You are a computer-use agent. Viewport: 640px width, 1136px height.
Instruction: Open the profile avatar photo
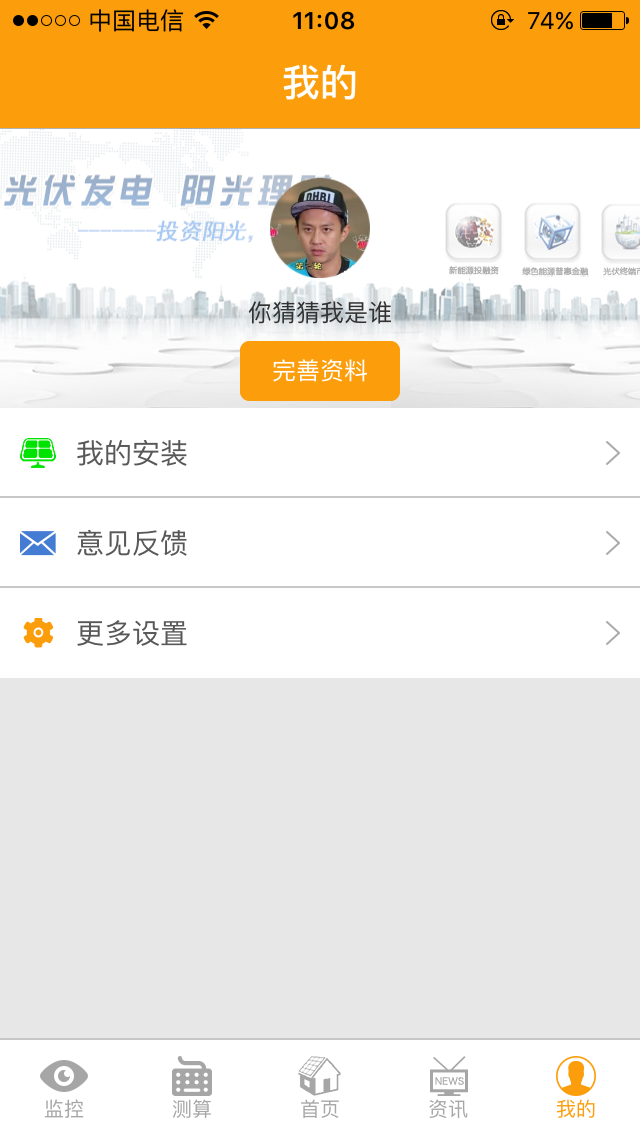coord(320,228)
